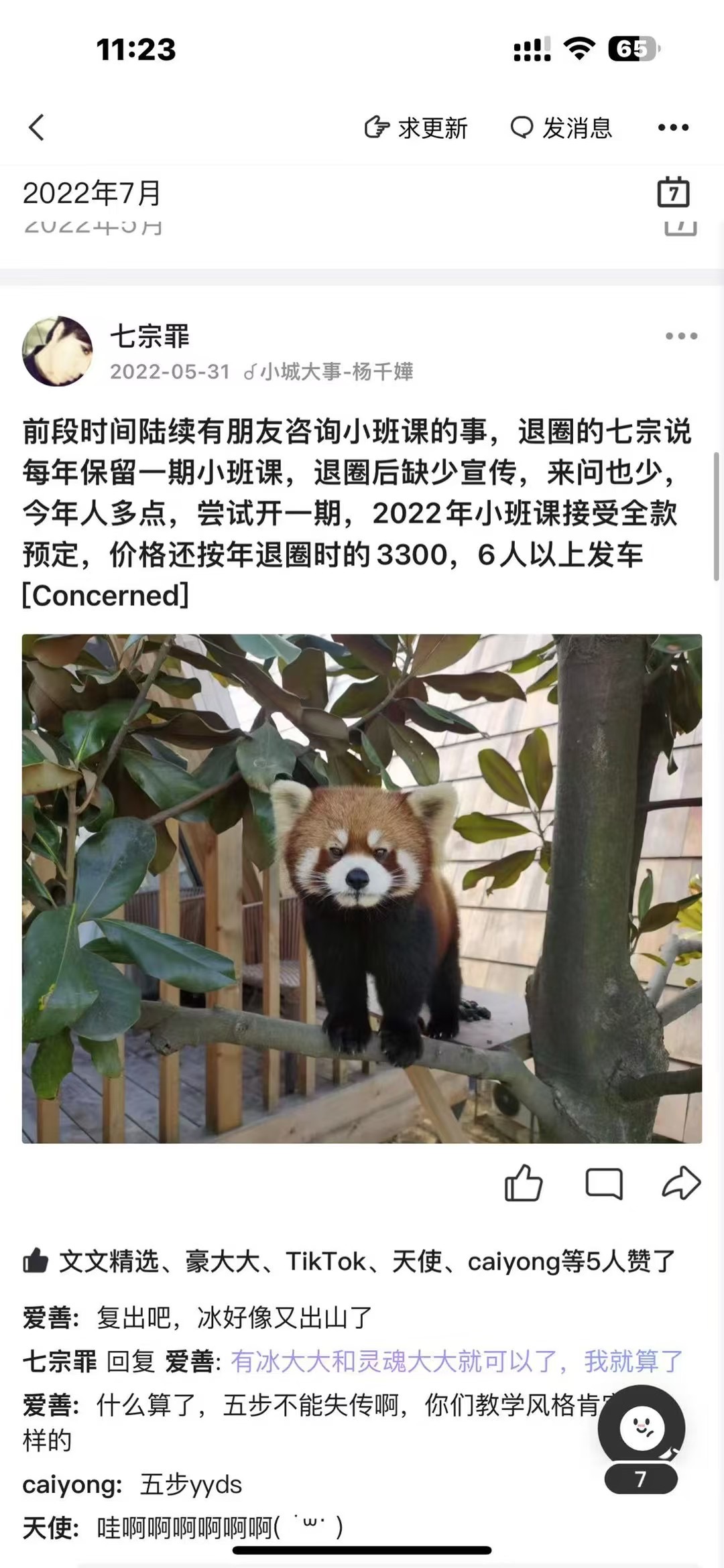Screen dimensions: 724x1568
Task: Open the top bar overflow menu
Action: (673, 127)
